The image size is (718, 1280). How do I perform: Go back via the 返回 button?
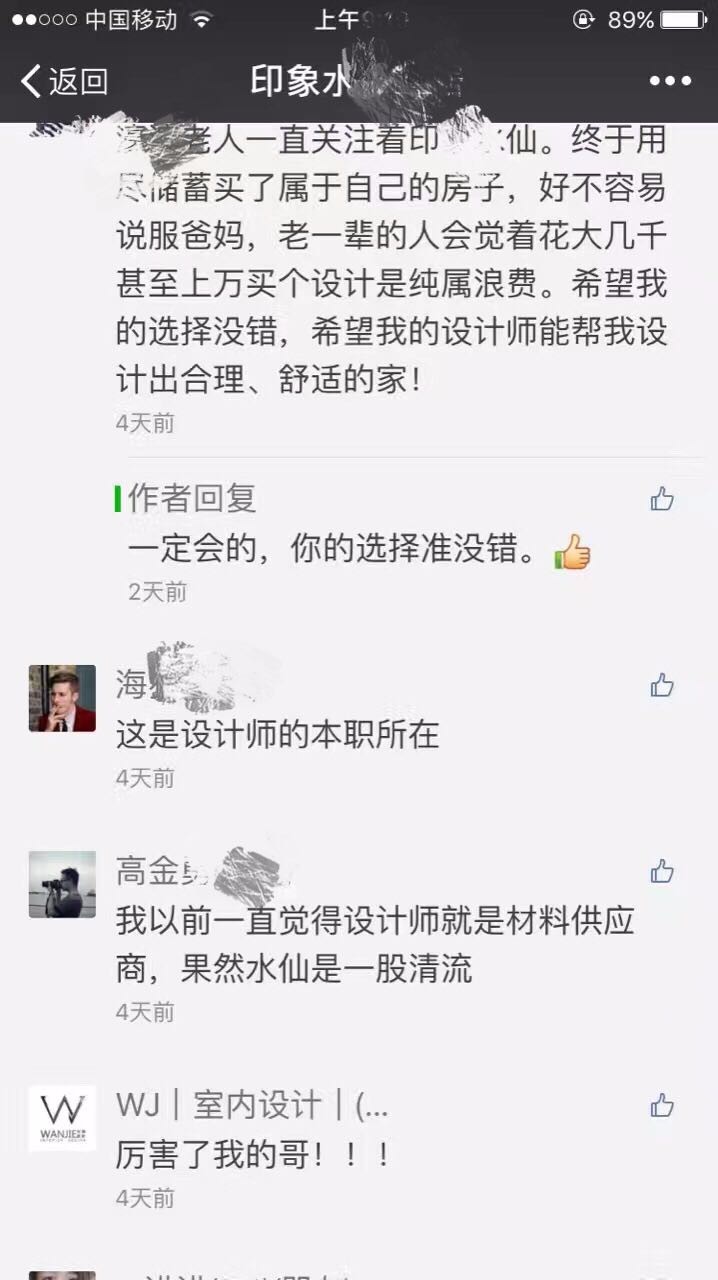click(63, 81)
